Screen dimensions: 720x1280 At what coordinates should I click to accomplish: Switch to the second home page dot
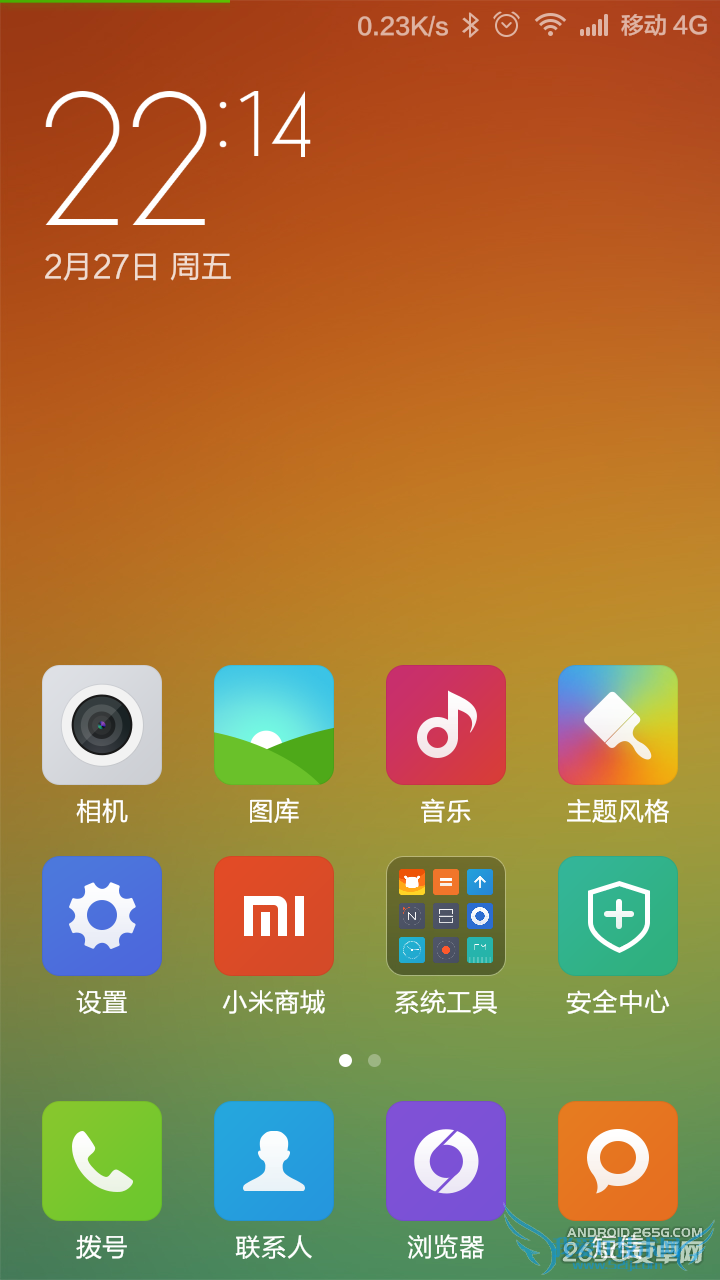[x=374, y=1060]
